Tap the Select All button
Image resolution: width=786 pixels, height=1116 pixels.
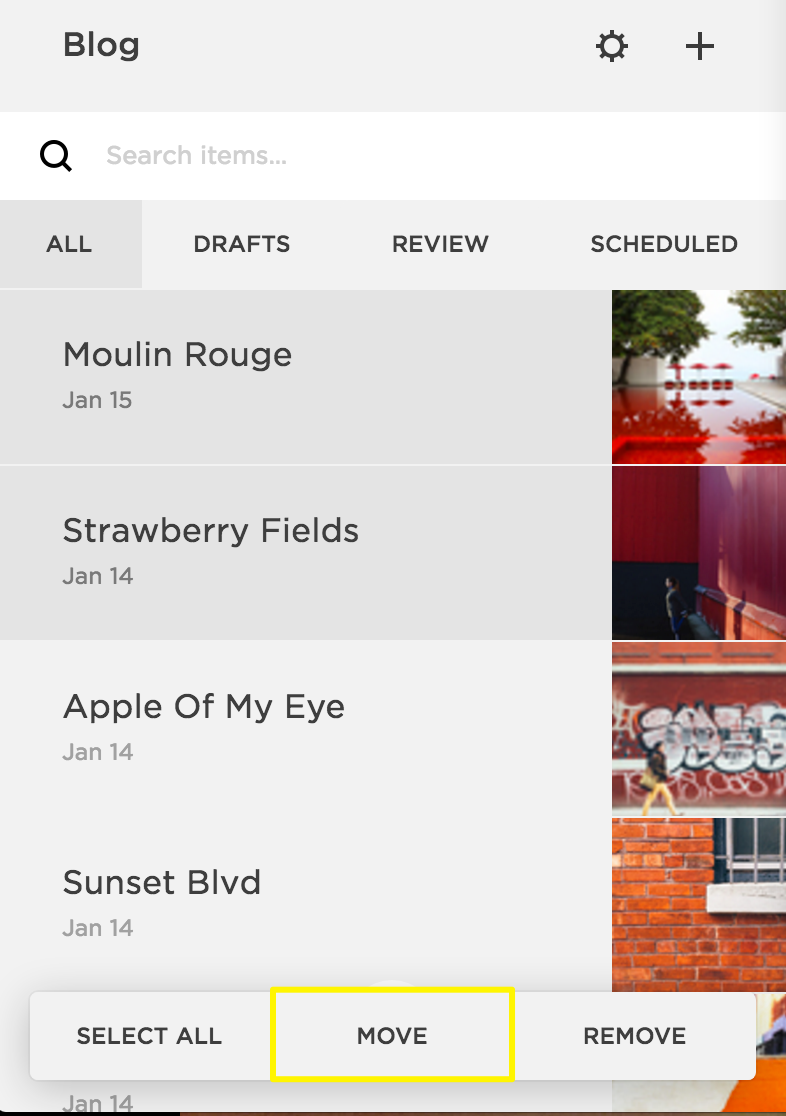click(x=149, y=1036)
